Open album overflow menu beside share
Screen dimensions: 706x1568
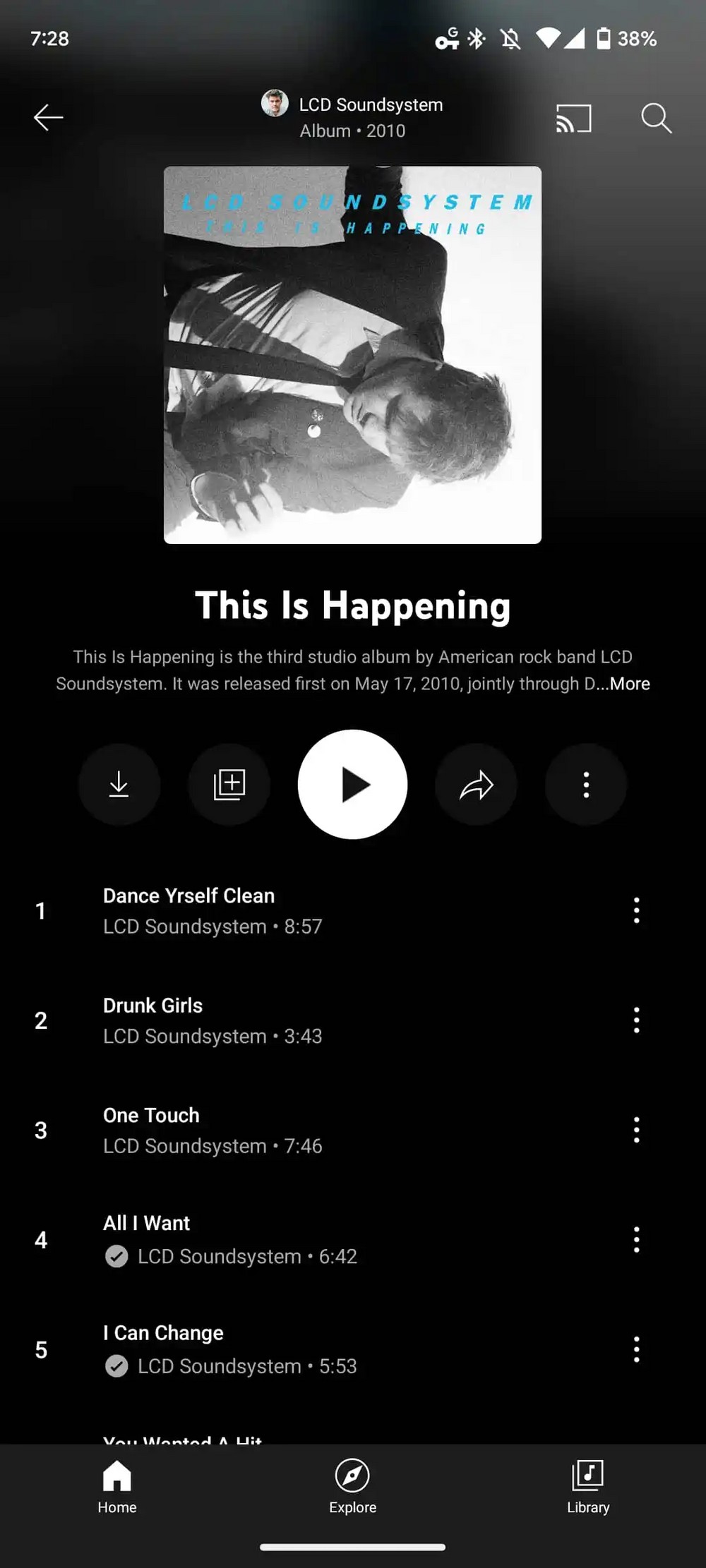586,784
